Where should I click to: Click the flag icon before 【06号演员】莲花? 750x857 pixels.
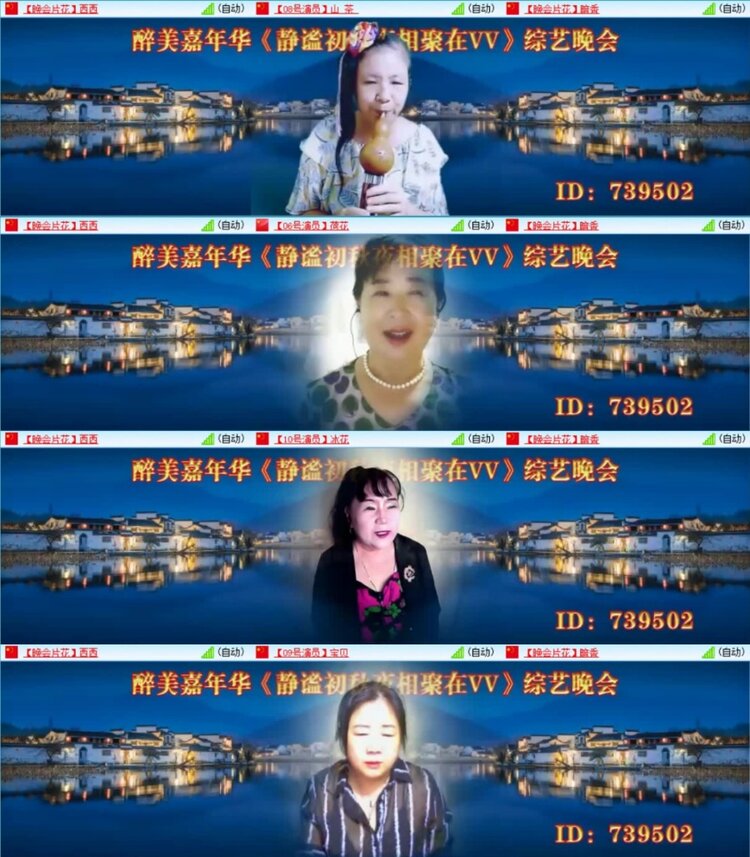coord(262,226)
